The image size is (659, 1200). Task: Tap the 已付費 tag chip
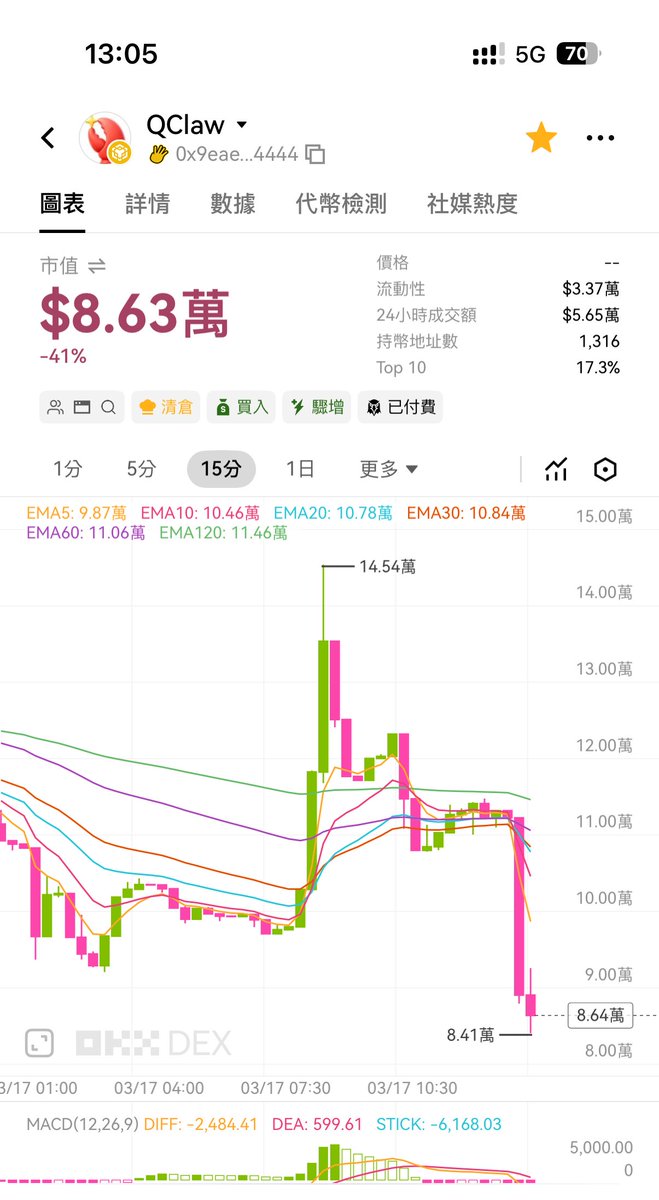(399, 407)
